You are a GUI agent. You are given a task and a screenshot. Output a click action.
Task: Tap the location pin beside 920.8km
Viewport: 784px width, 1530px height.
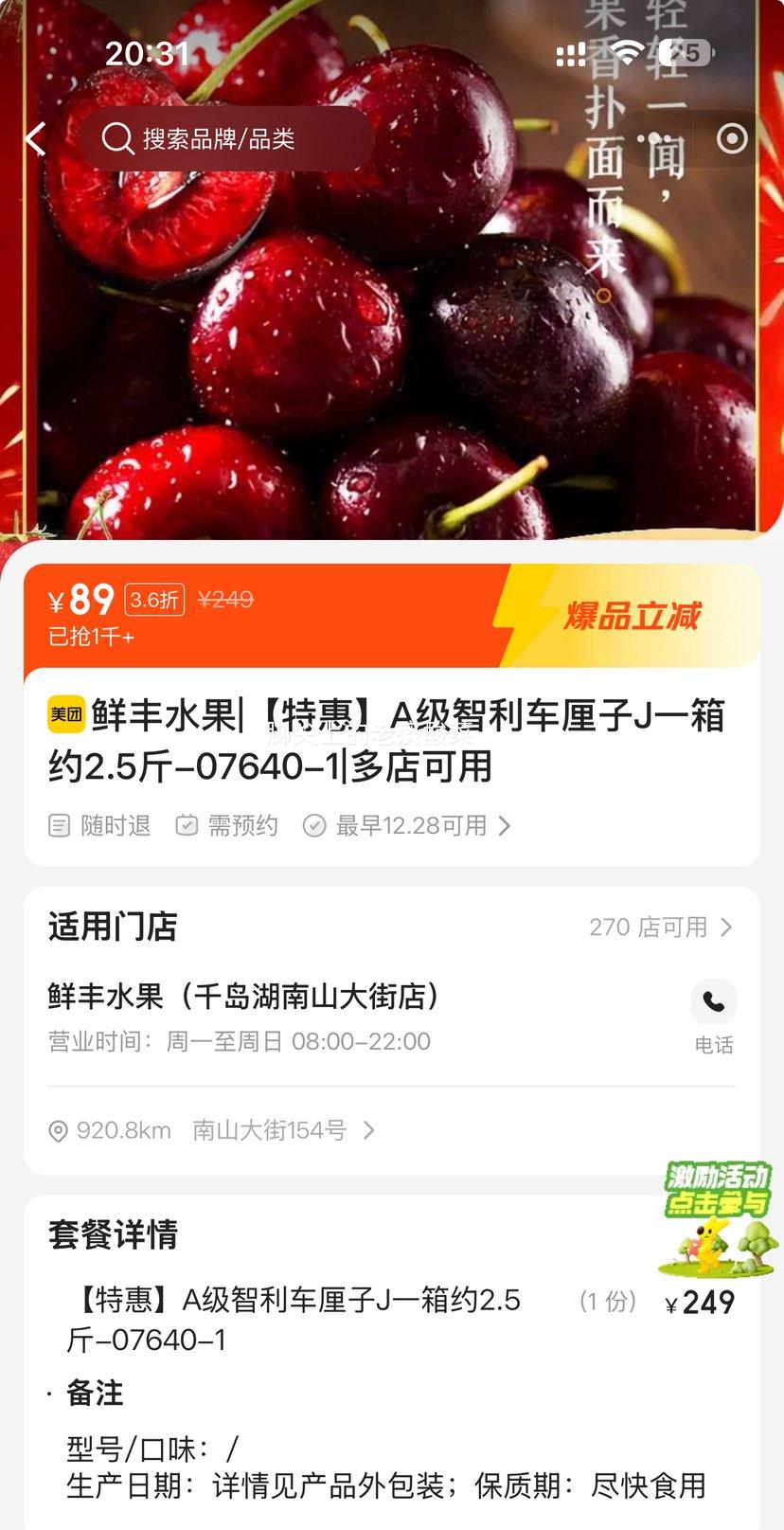tap(57, 1129)
